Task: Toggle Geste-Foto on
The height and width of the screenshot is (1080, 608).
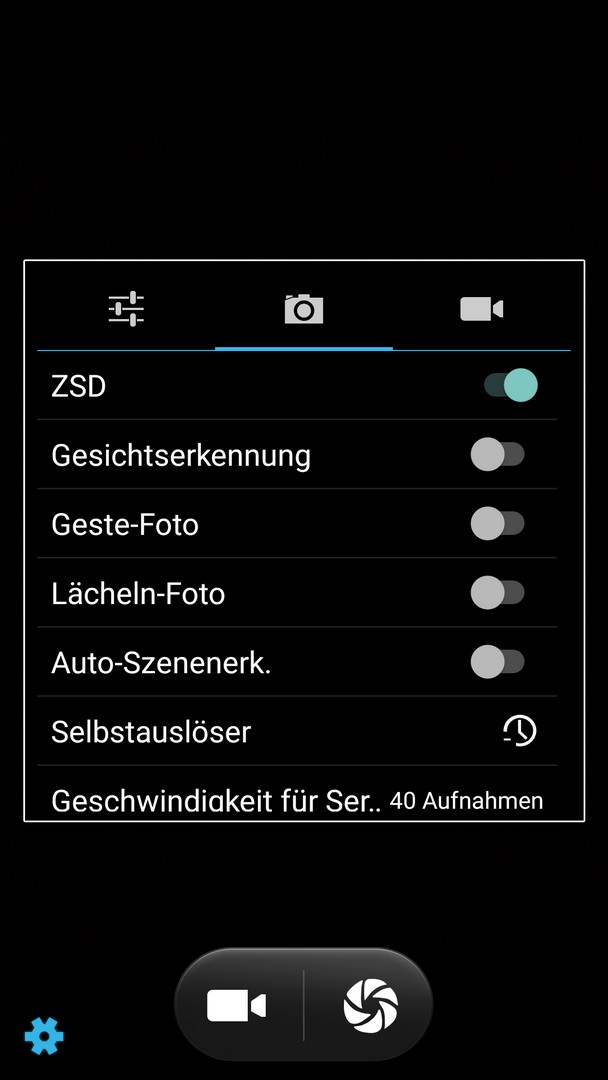Action: coord(498,523)
